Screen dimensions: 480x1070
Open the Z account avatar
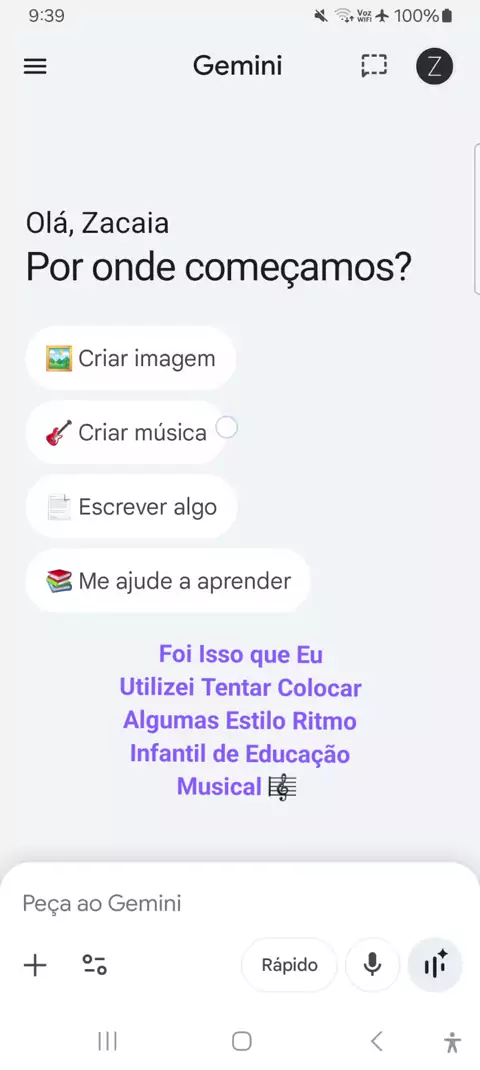(x=434, y=66)
